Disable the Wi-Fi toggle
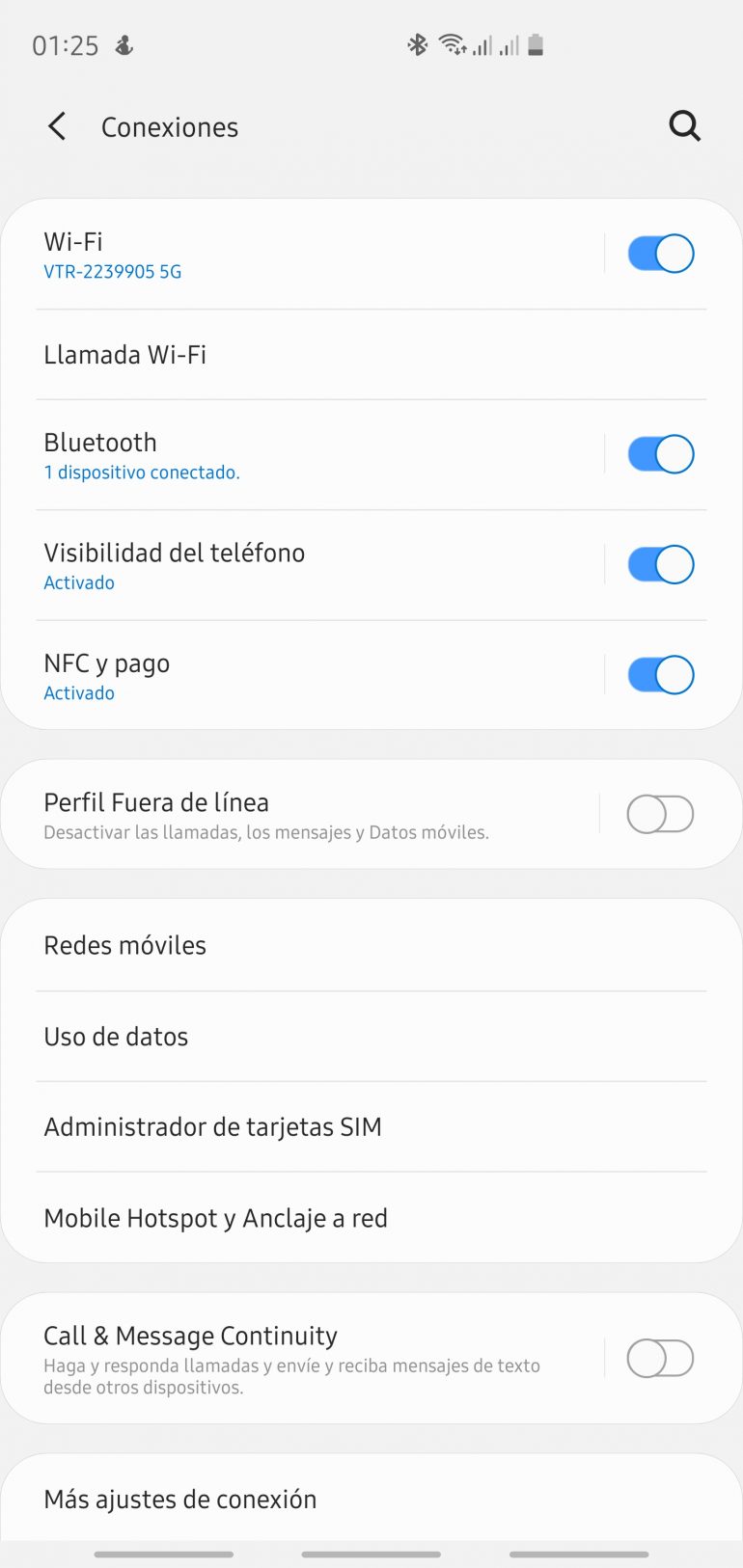Screen dimensions: 743x1568 click(660, 253)
